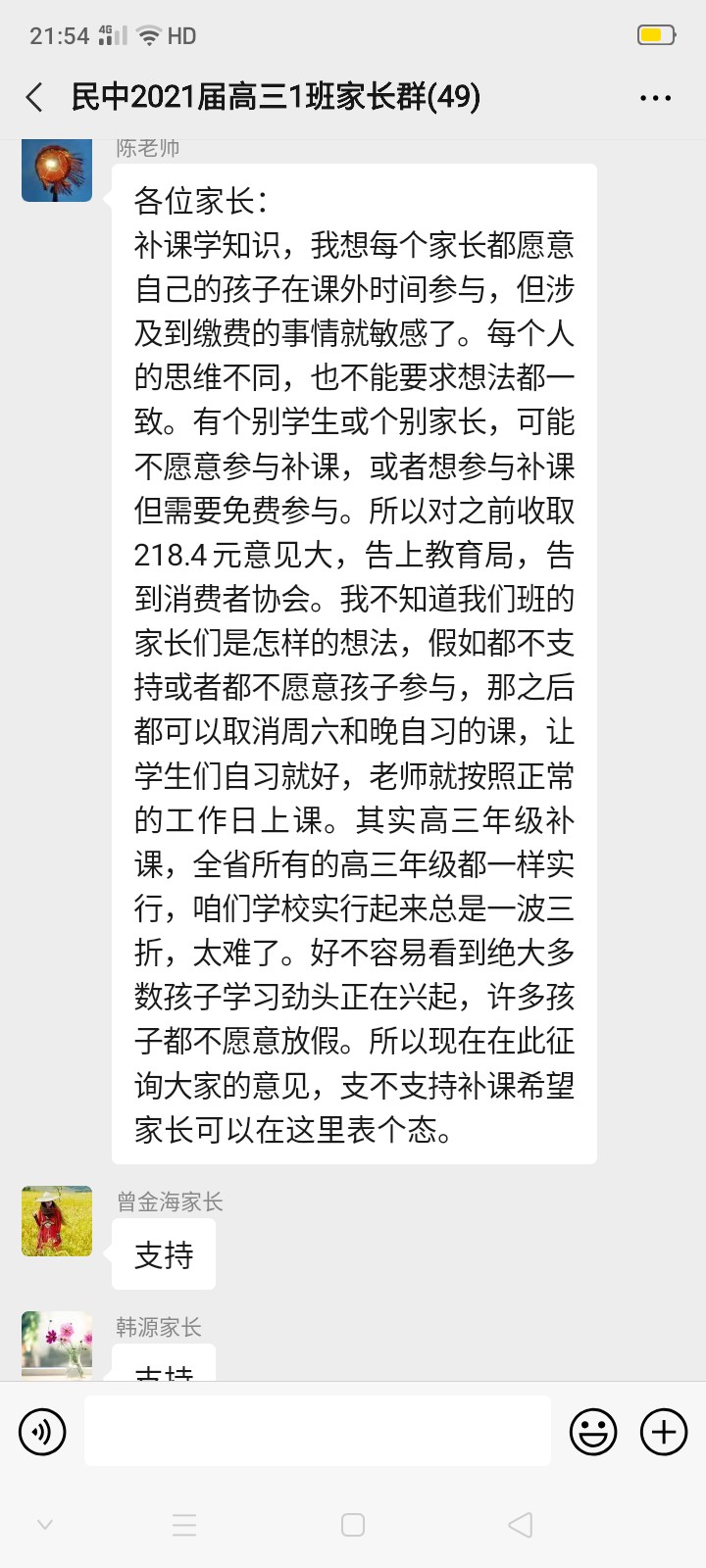
Task: Open the group chat overflow menu
Action: [655, 98]
